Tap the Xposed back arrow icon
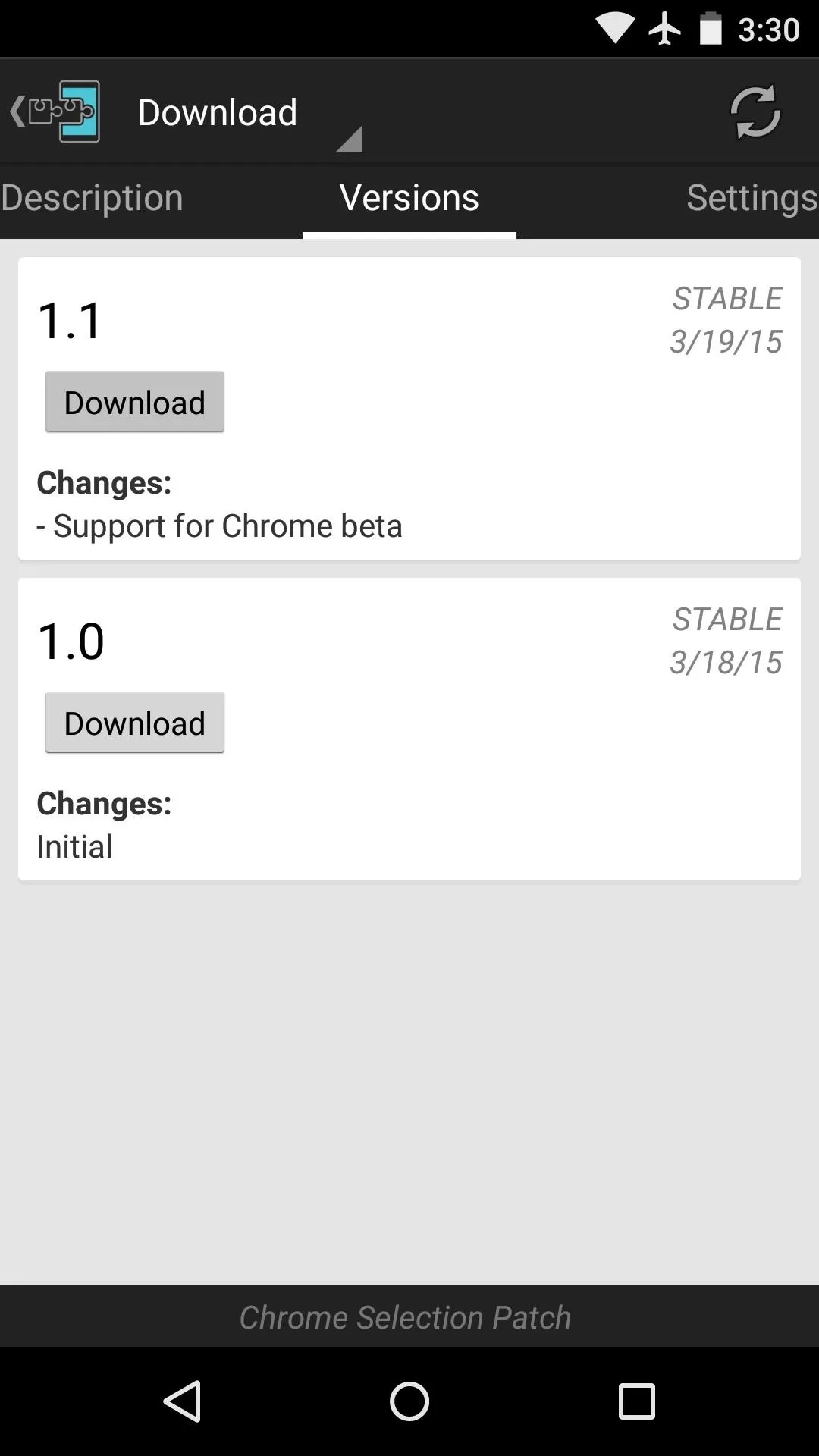This screenshot has height=1456, width=819. point(55,111)
